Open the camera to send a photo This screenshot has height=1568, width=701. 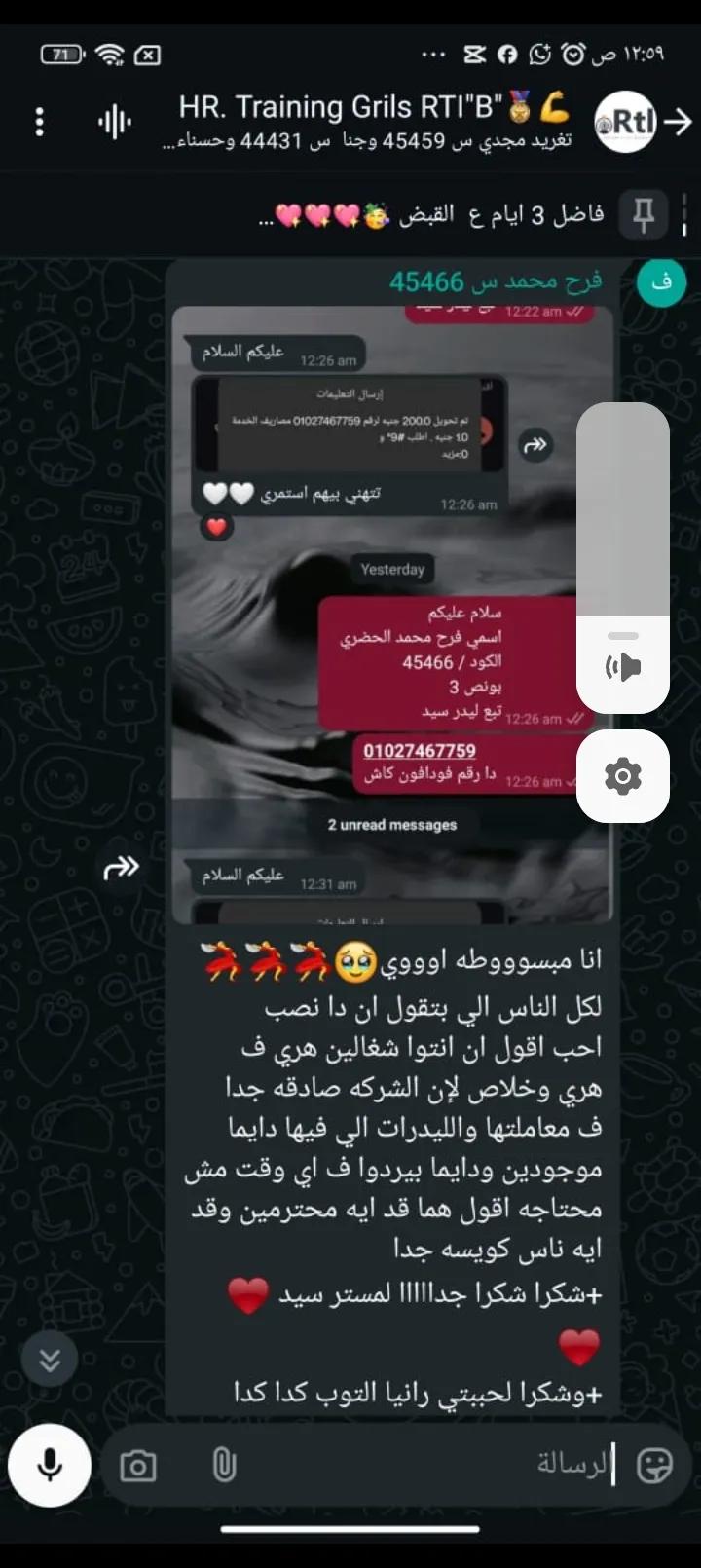(138, 1466)
